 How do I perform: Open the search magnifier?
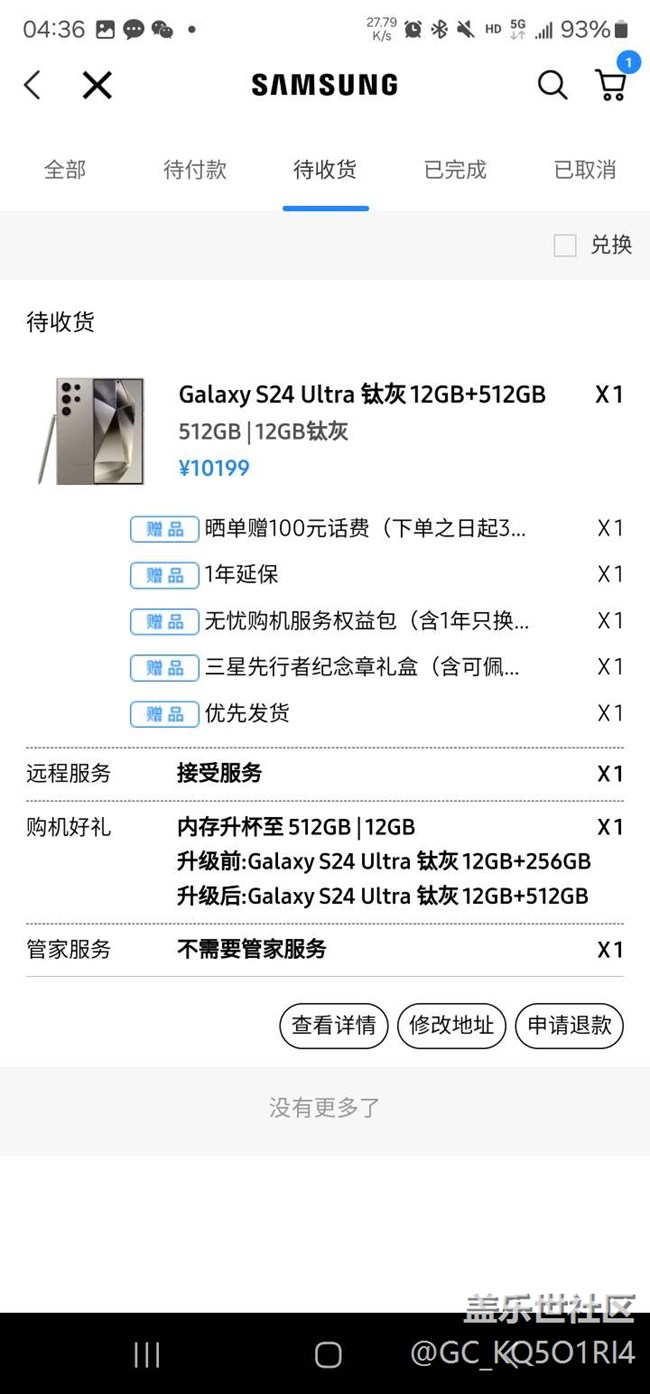[552, 85]
